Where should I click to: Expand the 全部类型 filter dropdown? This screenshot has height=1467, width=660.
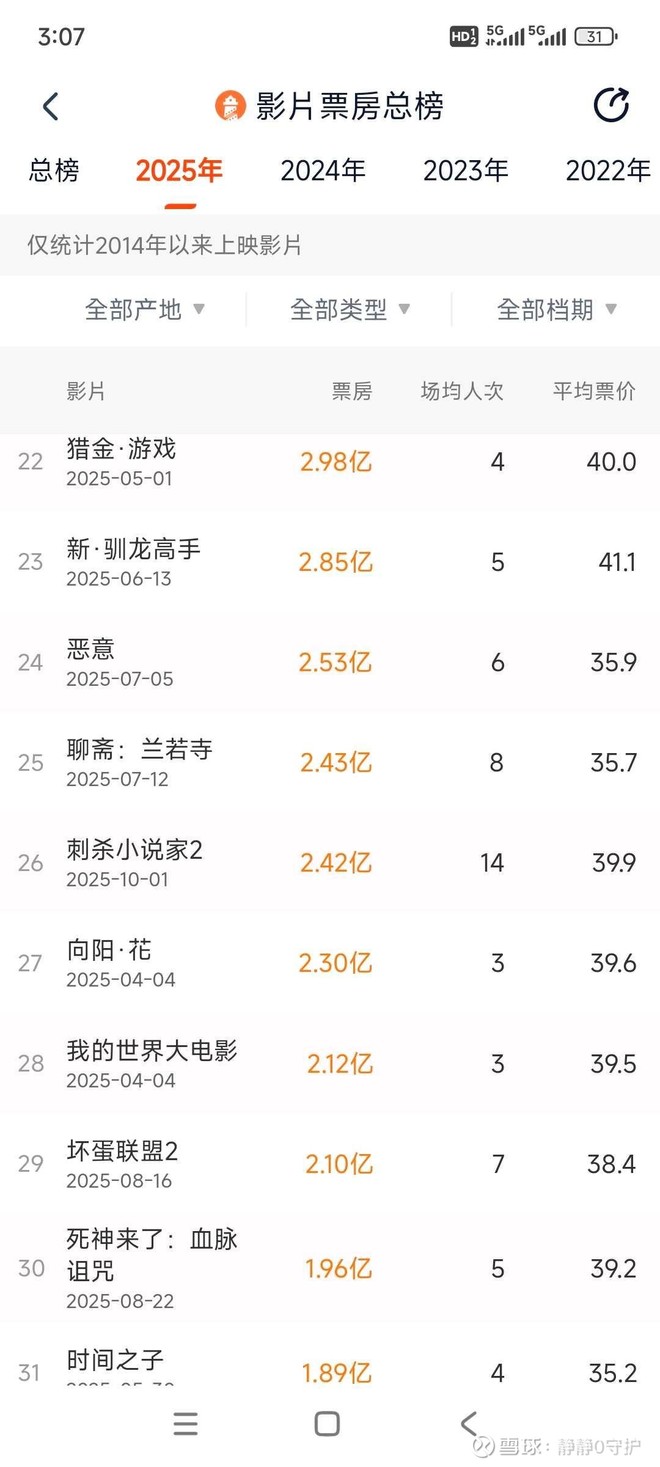(x=350, y=310)
